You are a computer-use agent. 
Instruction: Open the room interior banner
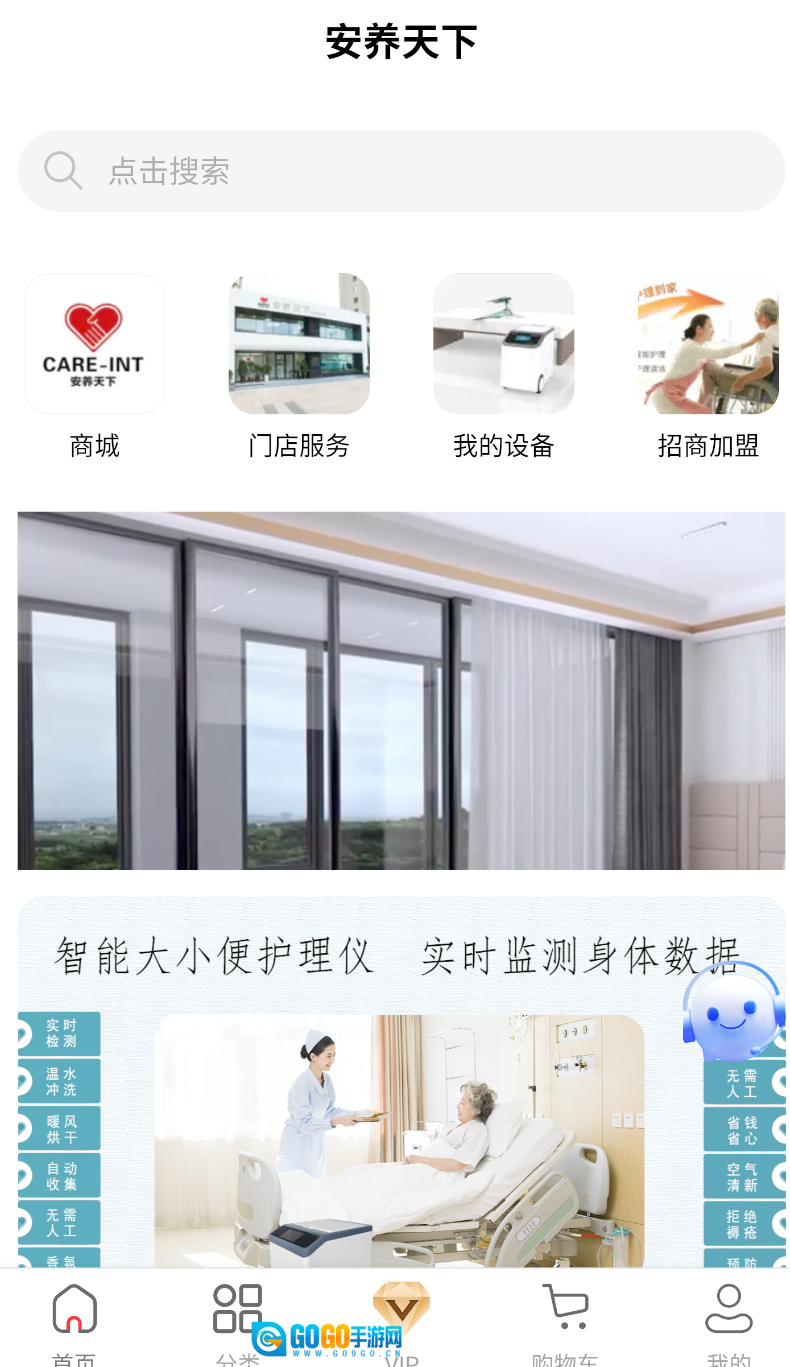(400, 690)
